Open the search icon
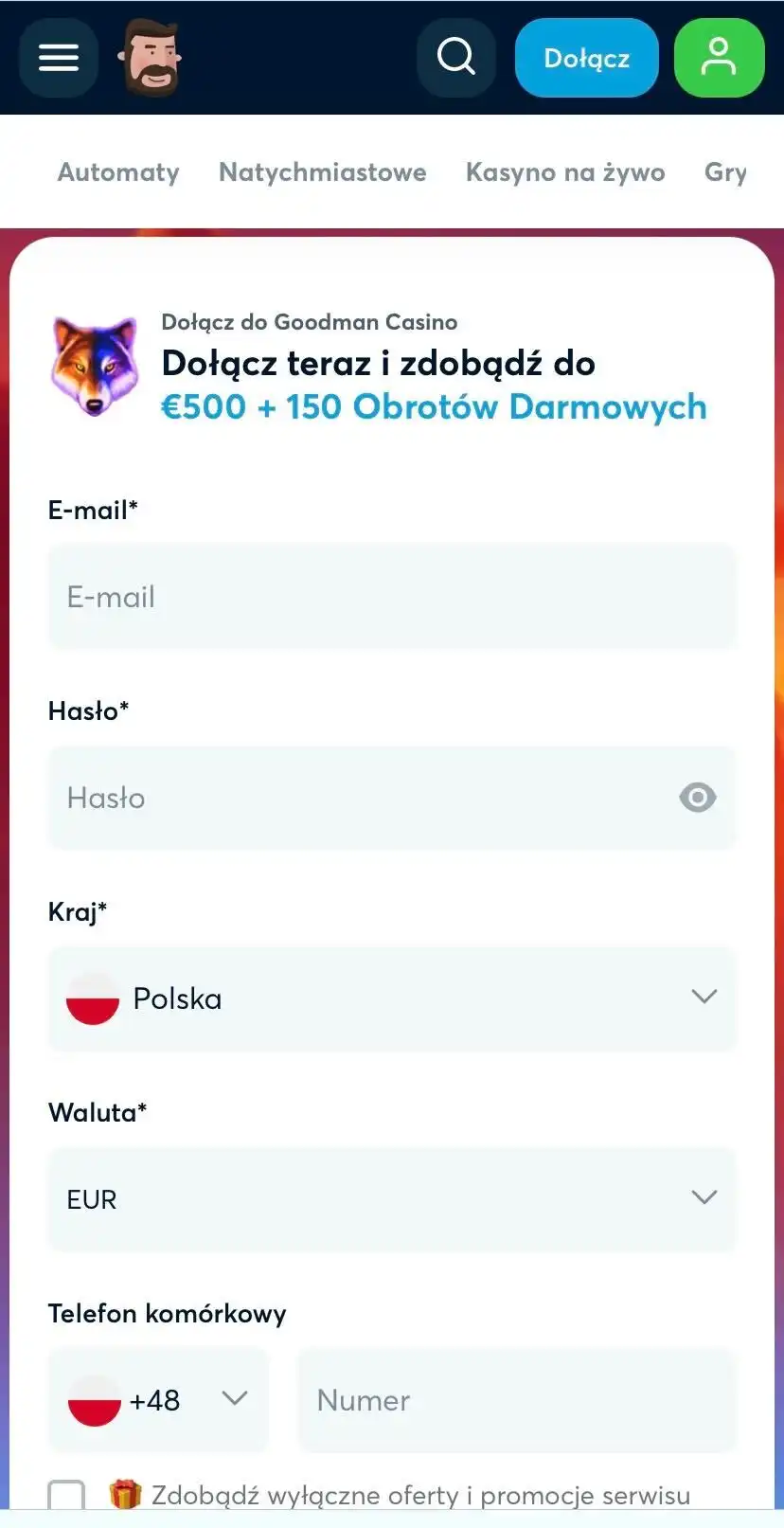This screenshot has height=1528, width=784. pyautogui.click(x=456, y=58)
